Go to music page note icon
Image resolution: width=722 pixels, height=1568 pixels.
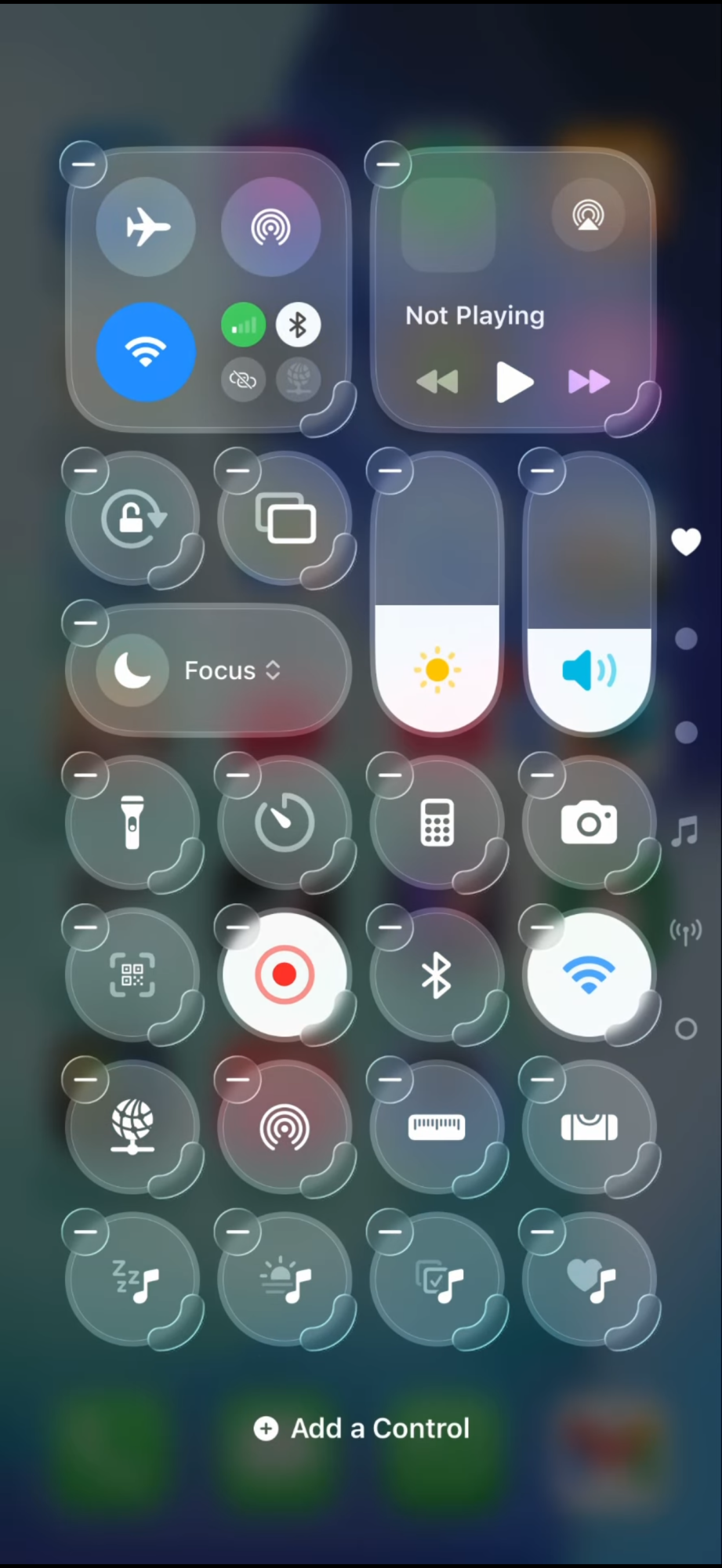pyautogui.click(x=685, y=831)
